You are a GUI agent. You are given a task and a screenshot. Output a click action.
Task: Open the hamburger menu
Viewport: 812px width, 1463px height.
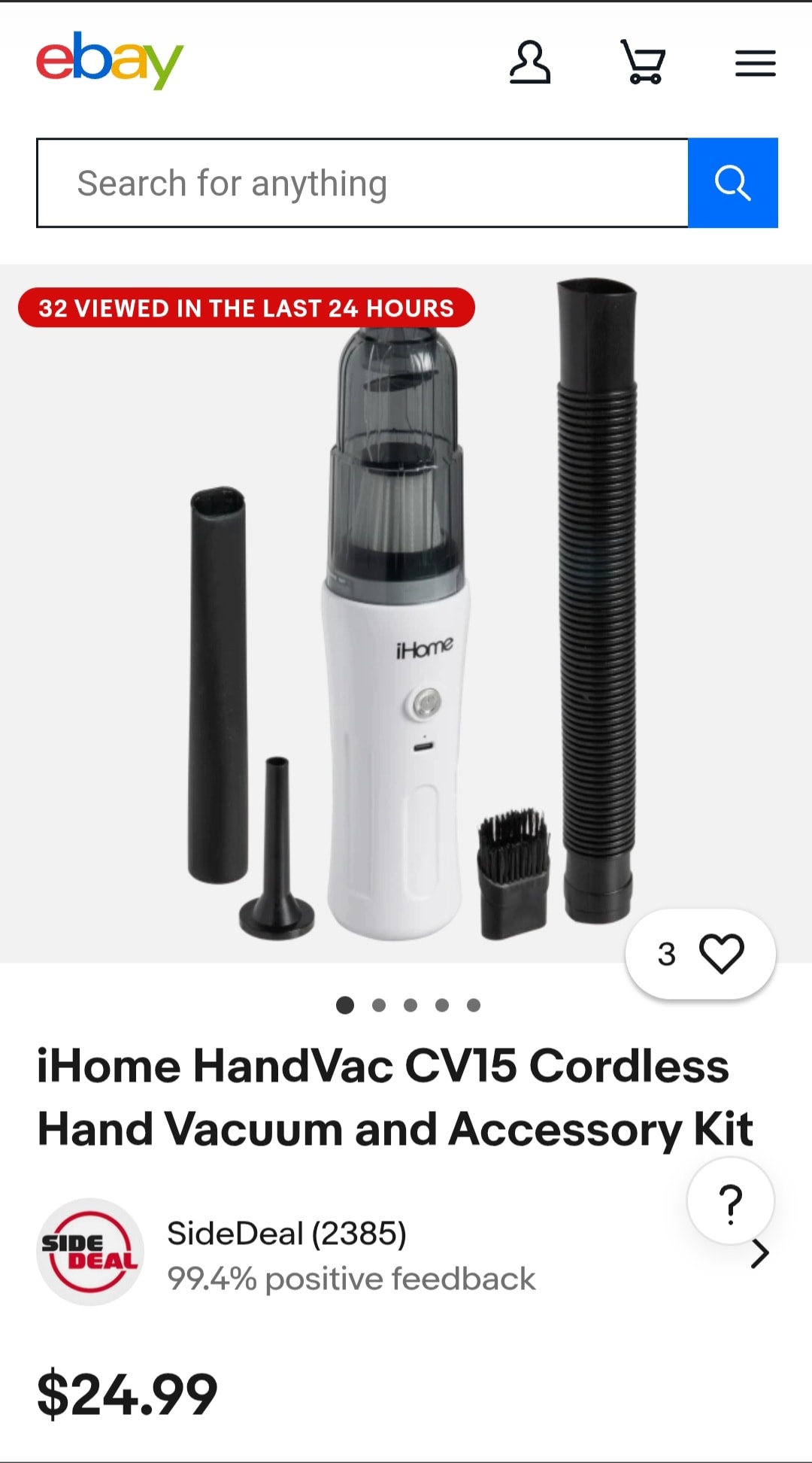point(755,63)
